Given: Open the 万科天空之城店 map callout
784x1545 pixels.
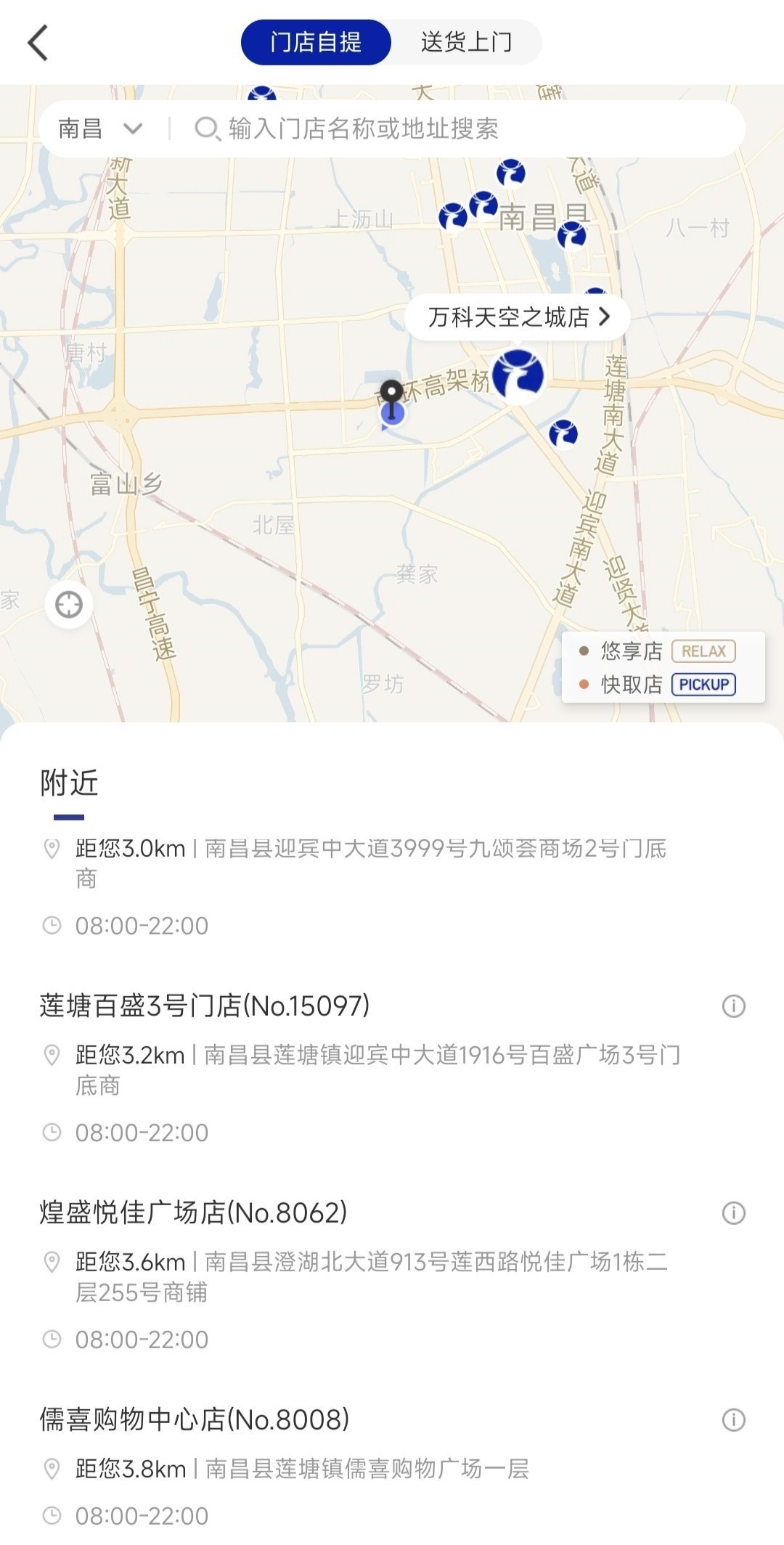Looking at the screenshot, I should [518, 317].
